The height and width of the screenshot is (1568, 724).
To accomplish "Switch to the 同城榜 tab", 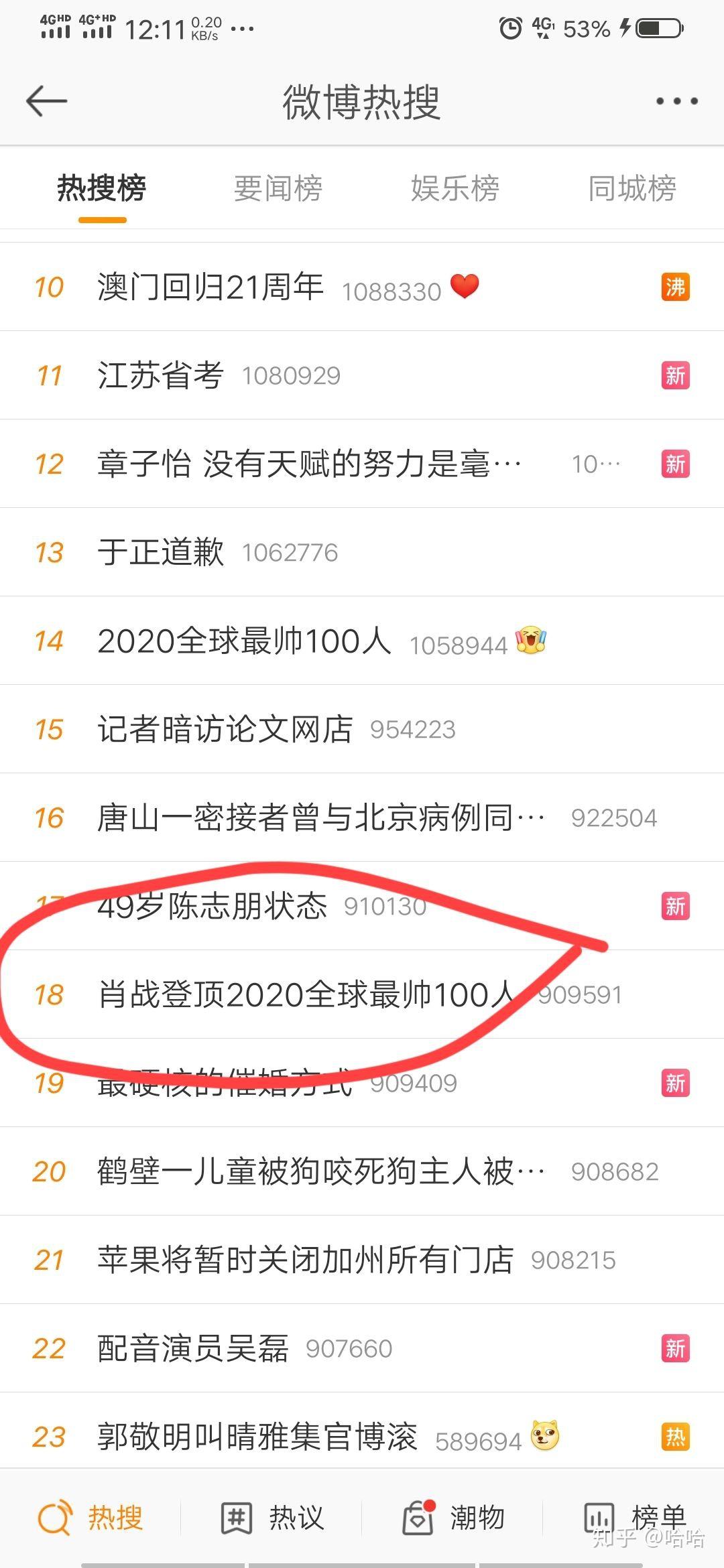I will click(632, 188).
